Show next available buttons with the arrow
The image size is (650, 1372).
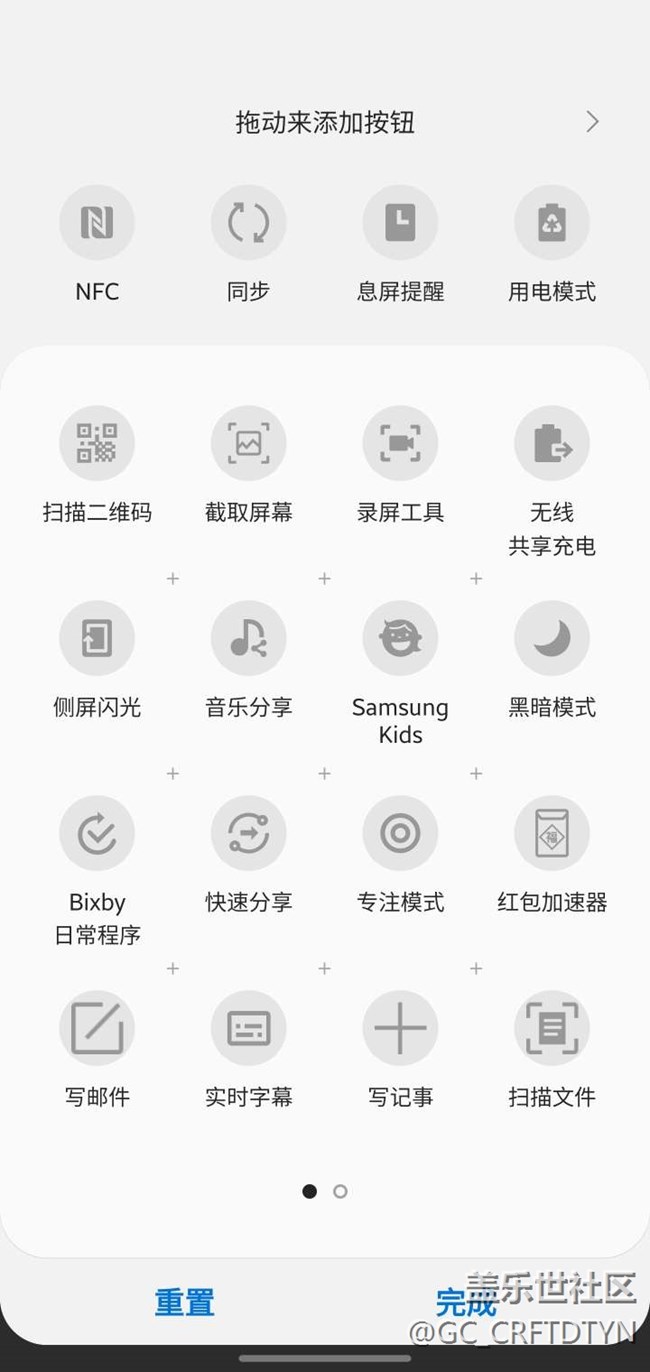tap(593, 122)
